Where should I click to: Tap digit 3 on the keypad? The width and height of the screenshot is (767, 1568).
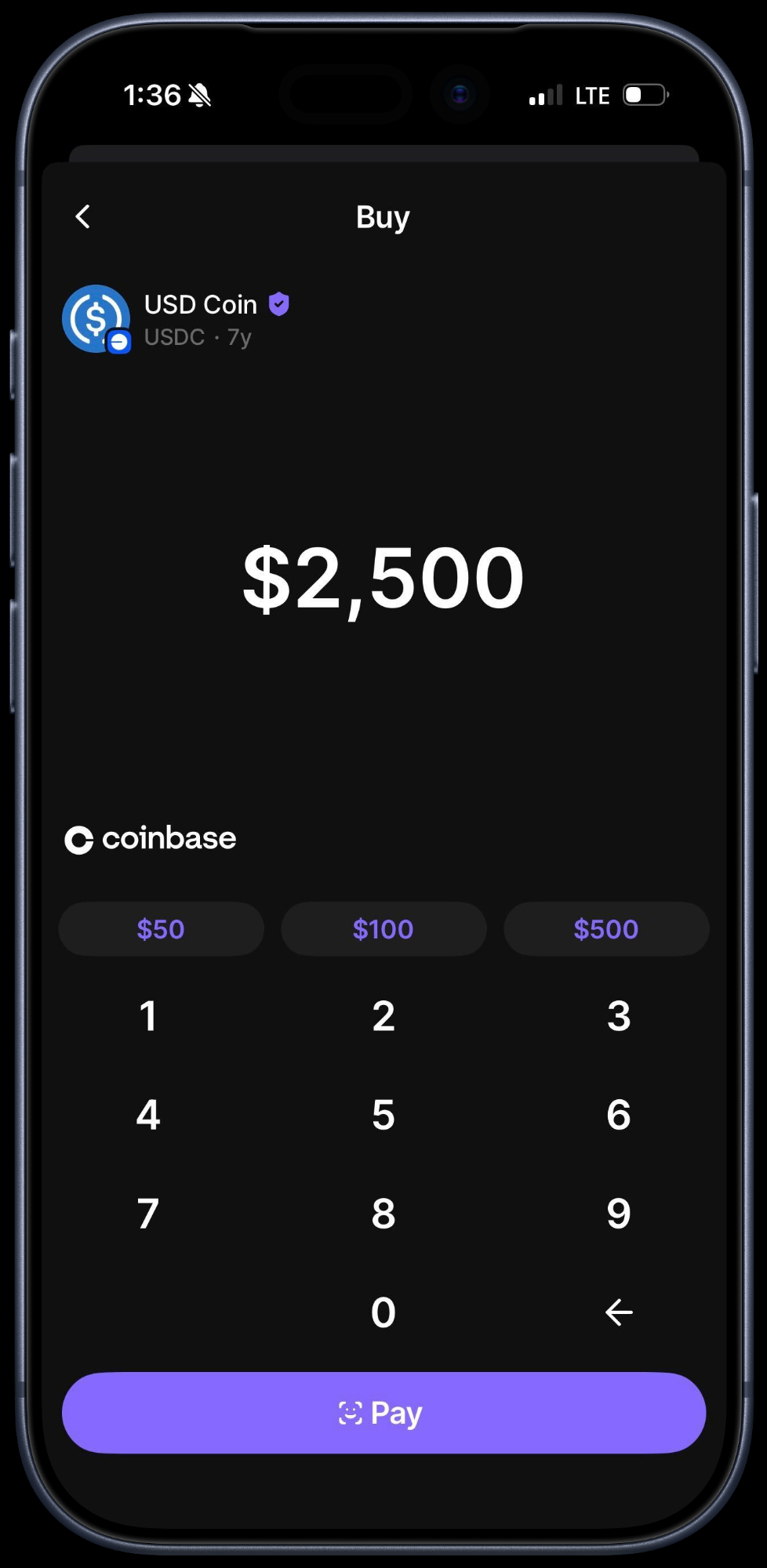[619, 1016]
